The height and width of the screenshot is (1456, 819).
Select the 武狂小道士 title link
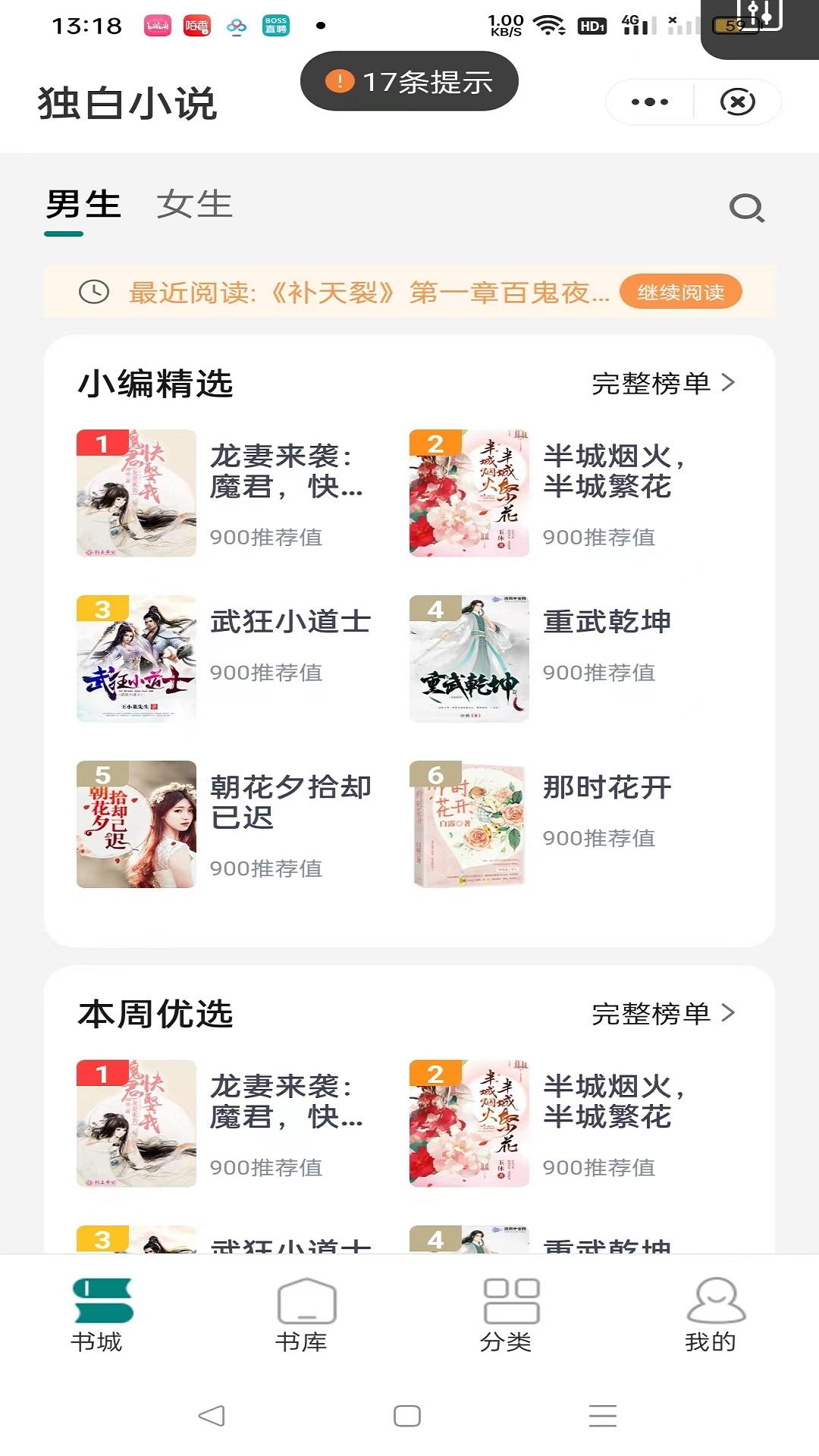tap(290, 620)
